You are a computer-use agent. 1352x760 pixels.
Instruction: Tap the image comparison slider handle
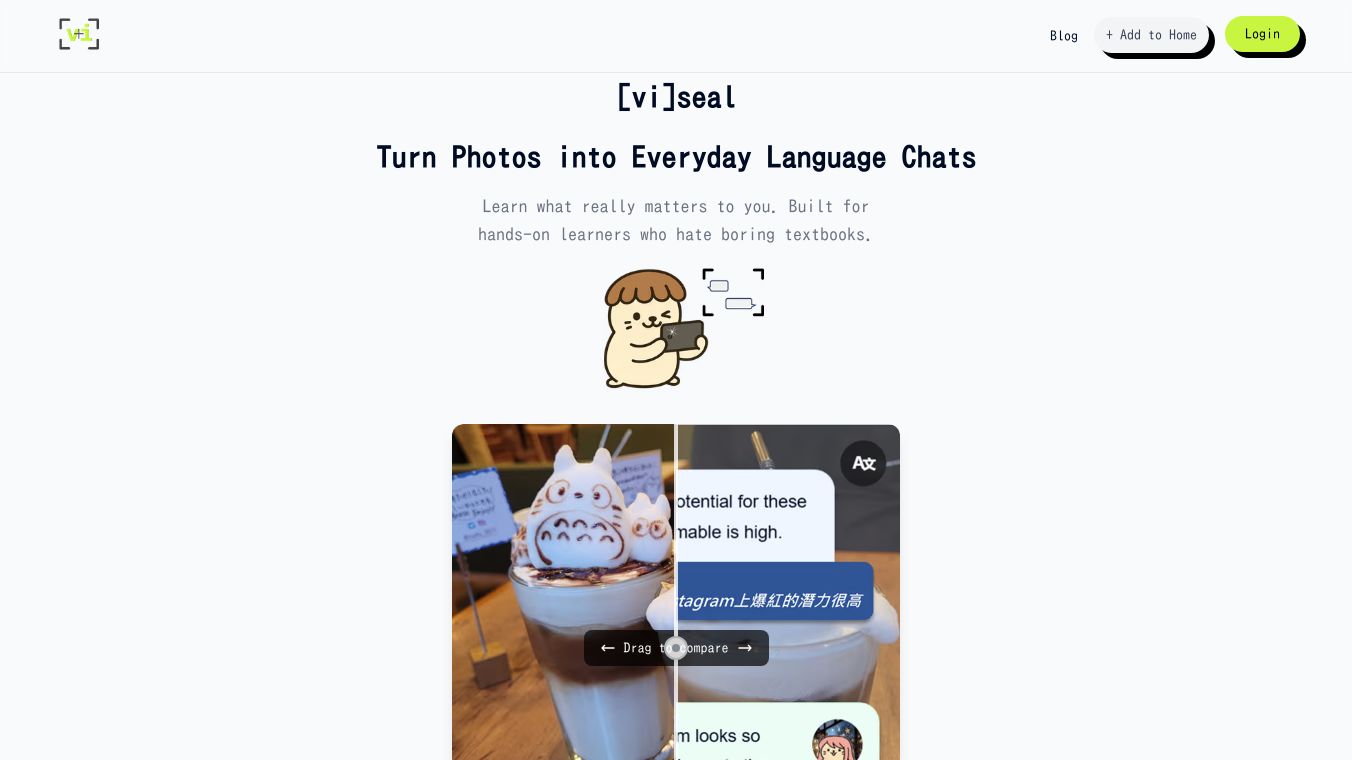[676, 648]
